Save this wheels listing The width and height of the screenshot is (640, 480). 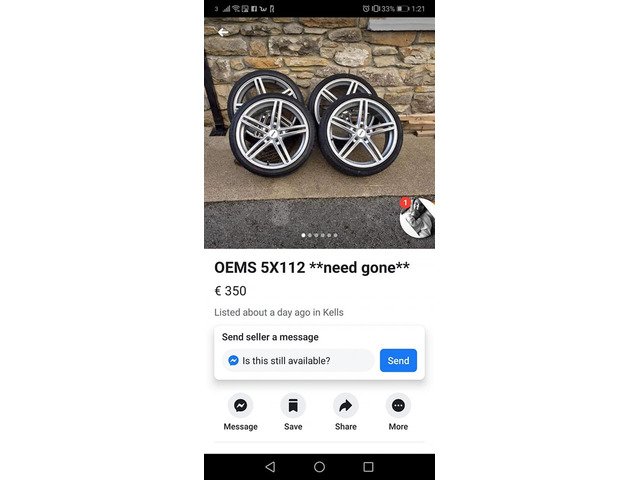pos(293,412)
